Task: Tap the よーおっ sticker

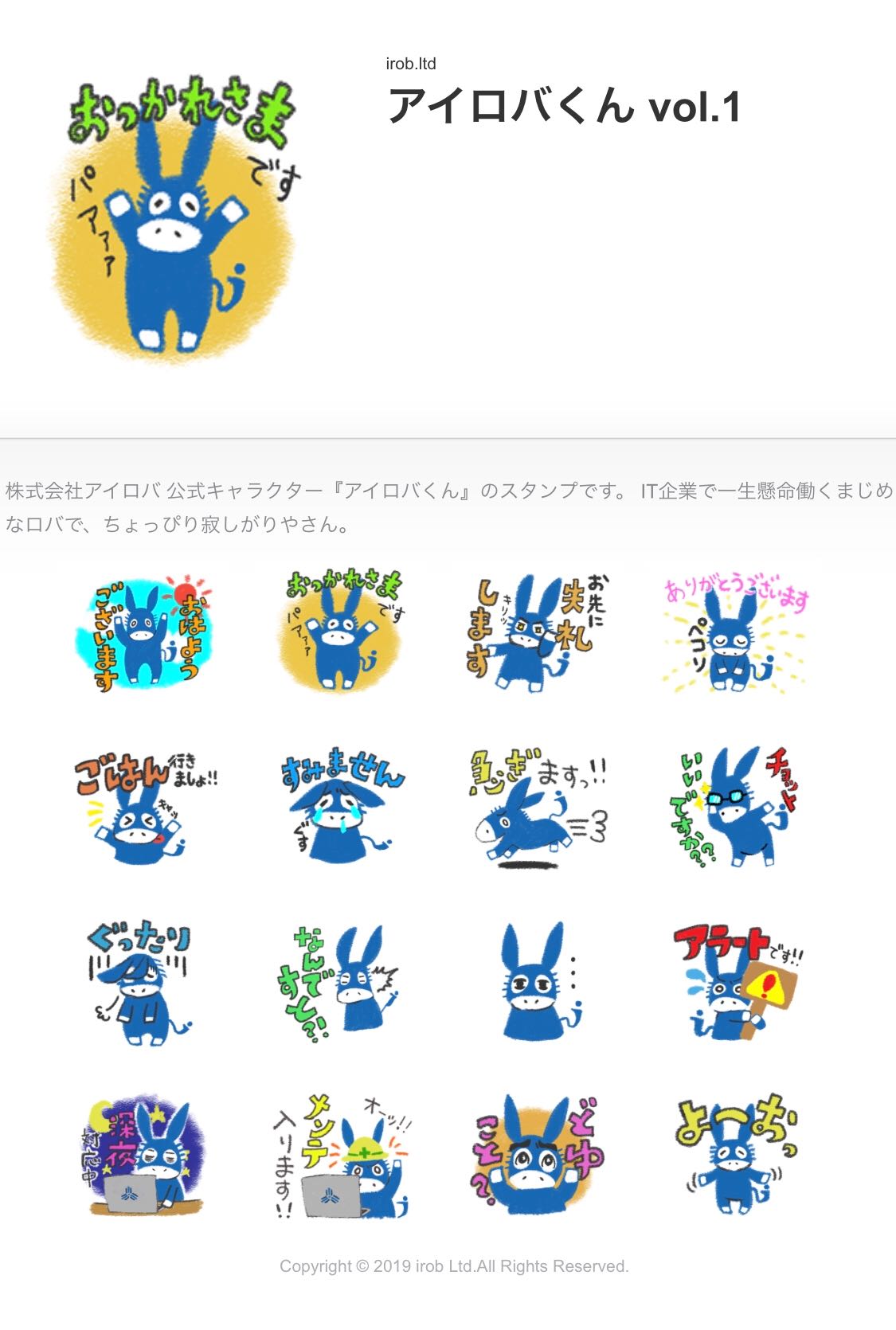Action: [734, 1156]
